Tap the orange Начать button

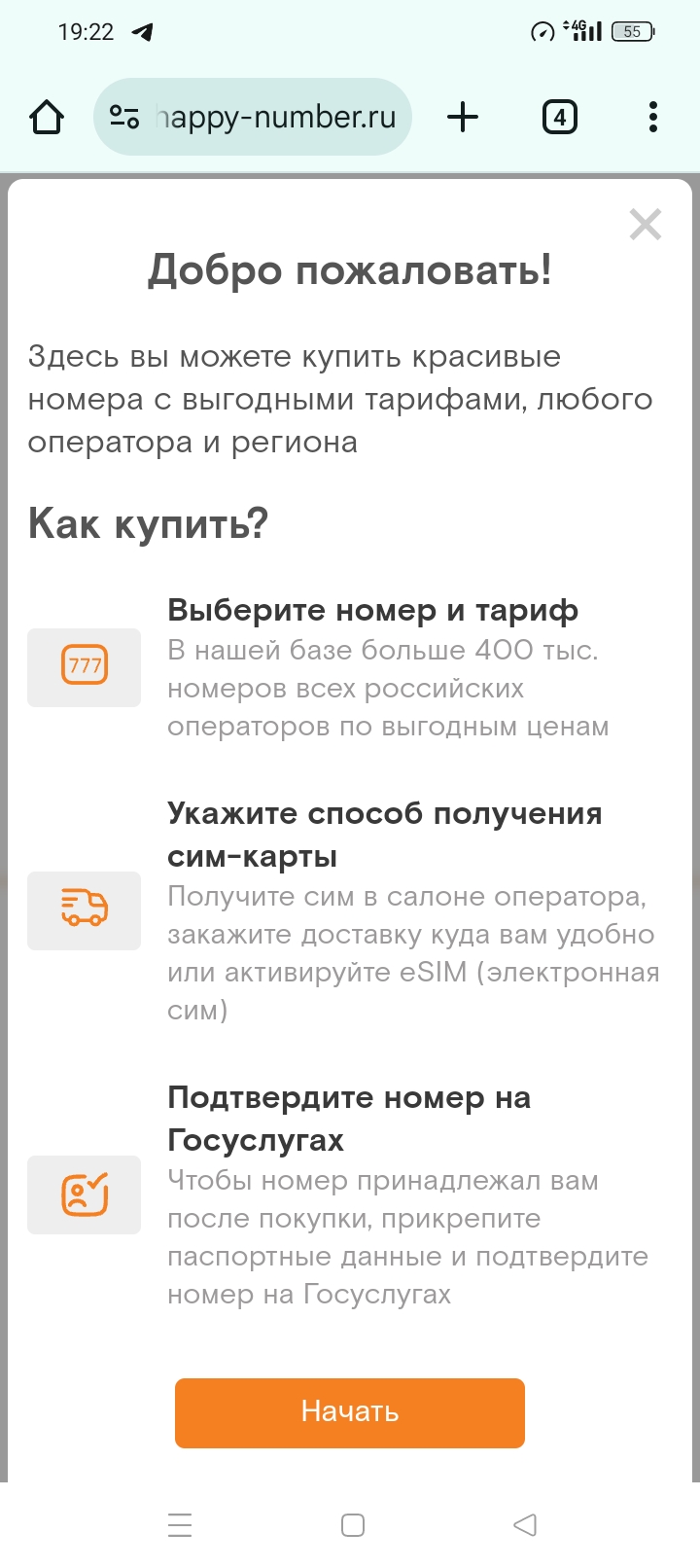(350, 1412)
